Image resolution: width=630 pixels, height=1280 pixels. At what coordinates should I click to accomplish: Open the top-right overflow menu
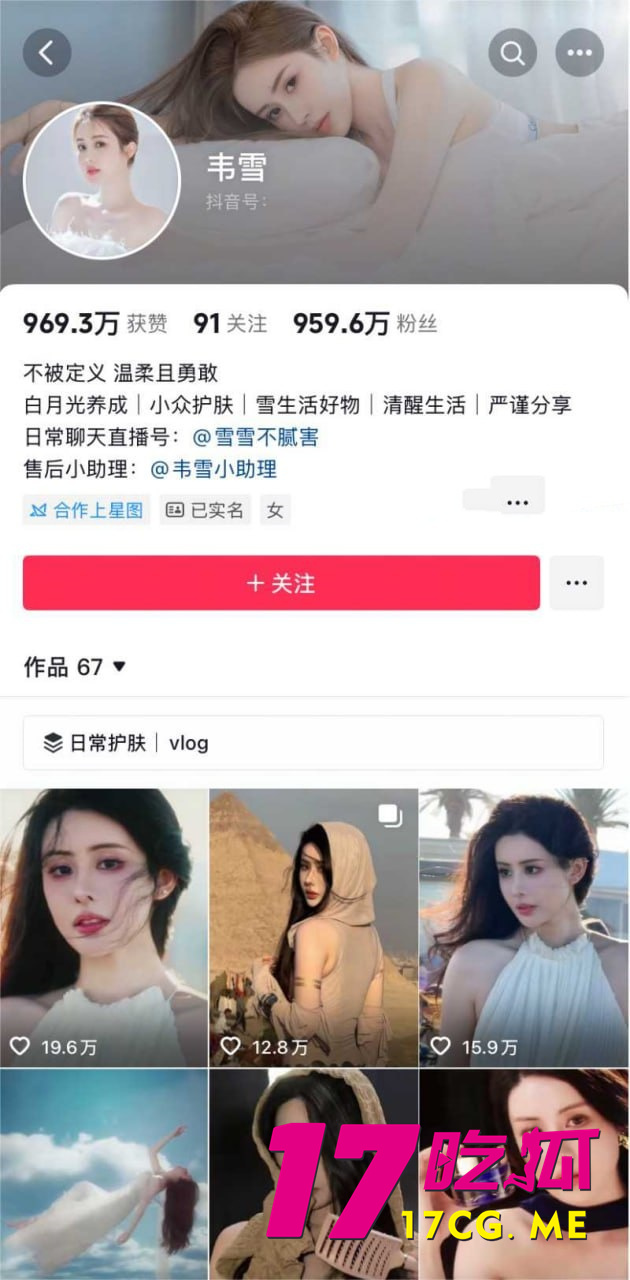pos(579,53)
